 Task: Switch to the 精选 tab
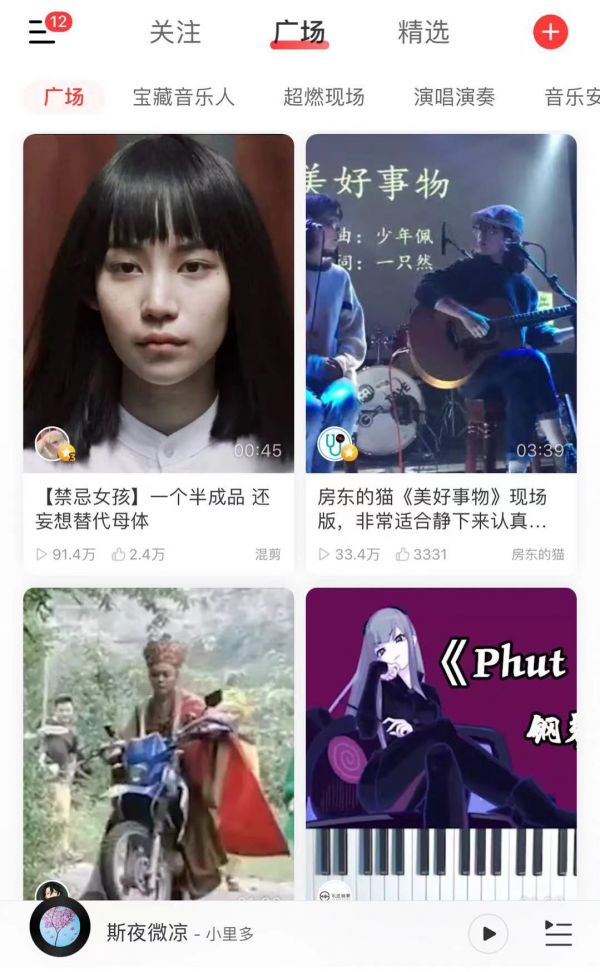point(424,32)
